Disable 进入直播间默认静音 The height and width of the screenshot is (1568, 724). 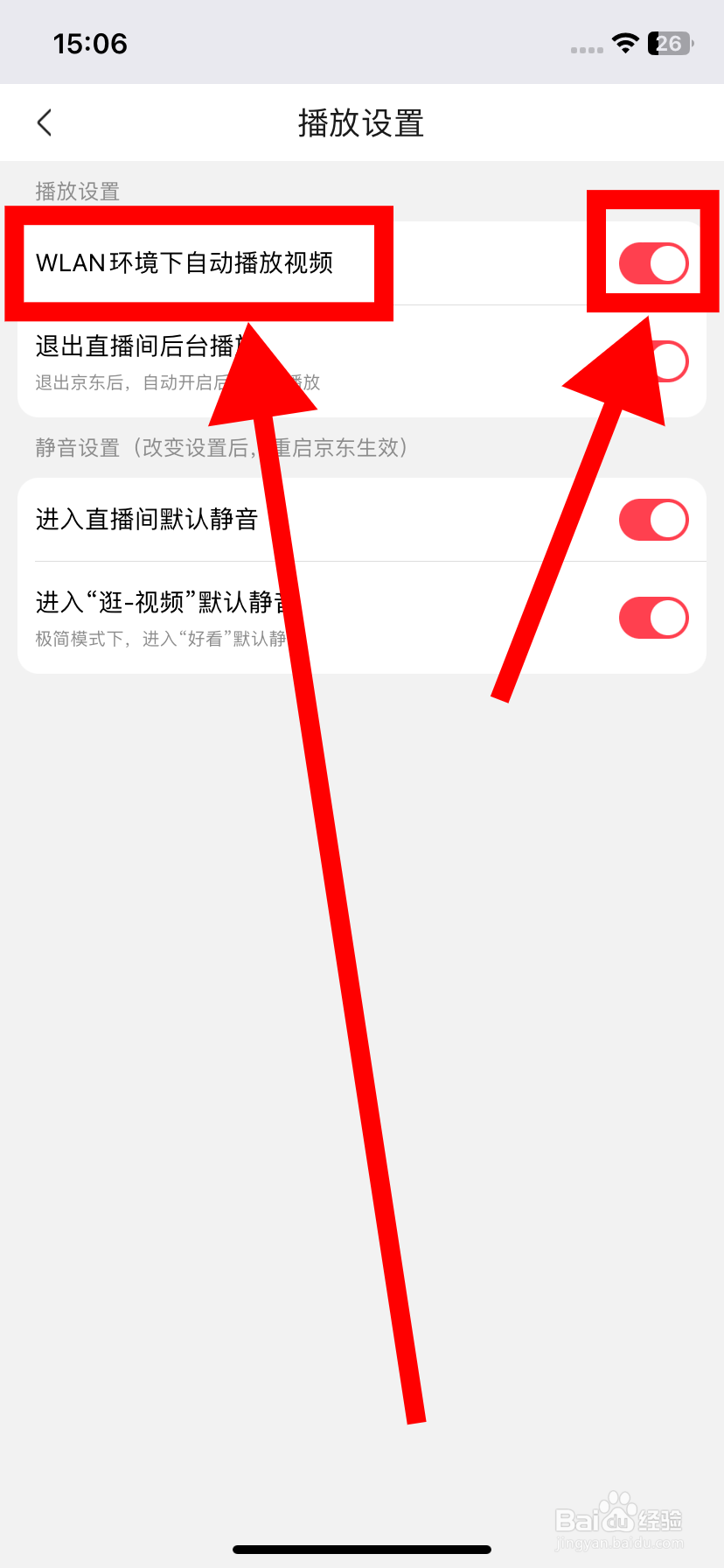(652, 518)
